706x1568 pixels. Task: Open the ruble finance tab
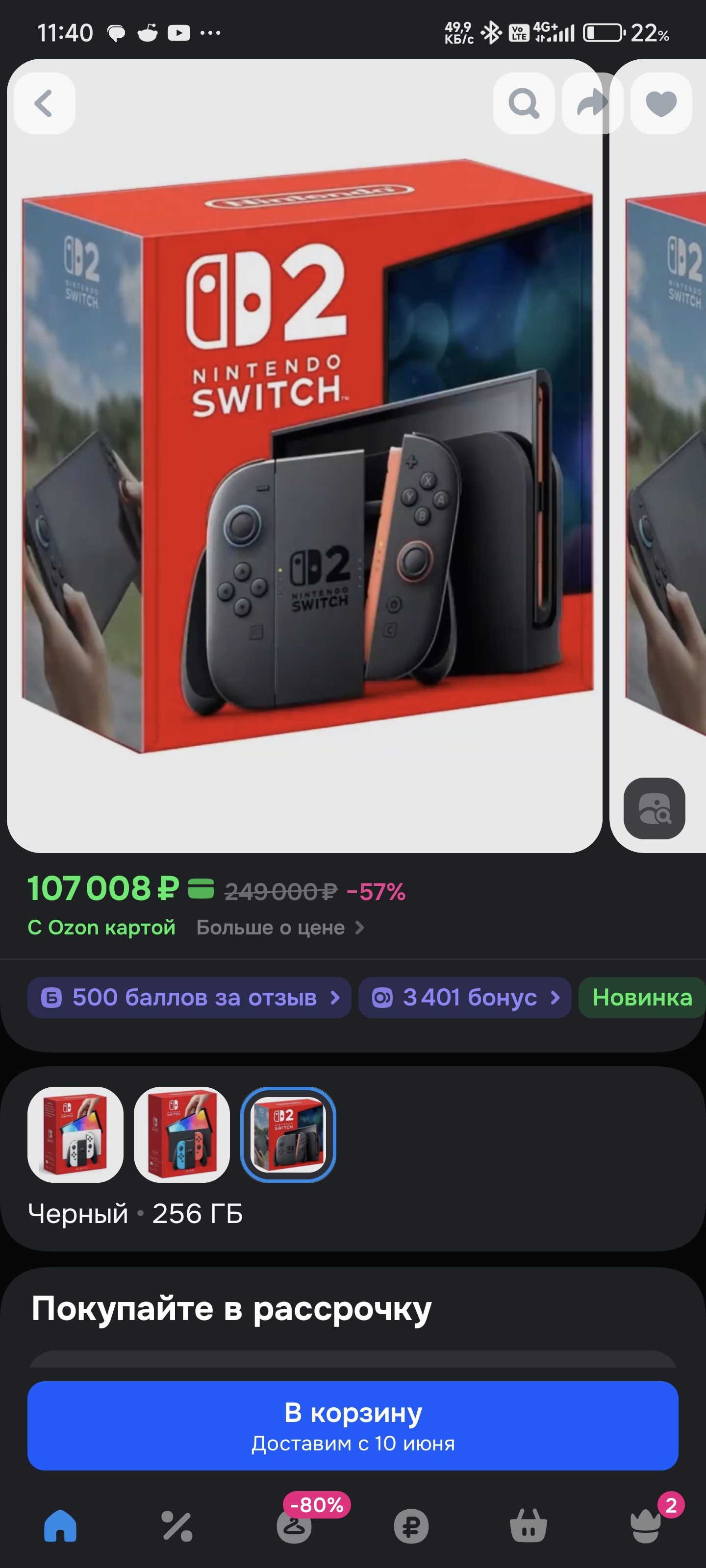(x=411, y=1527)
